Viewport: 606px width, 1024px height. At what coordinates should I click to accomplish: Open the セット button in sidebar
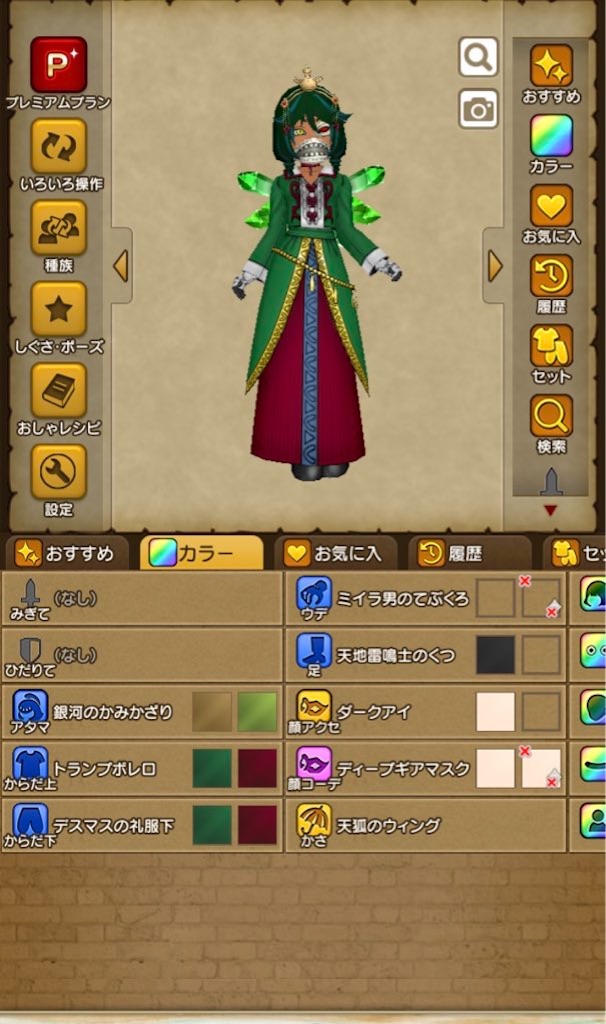pos(551,346)
